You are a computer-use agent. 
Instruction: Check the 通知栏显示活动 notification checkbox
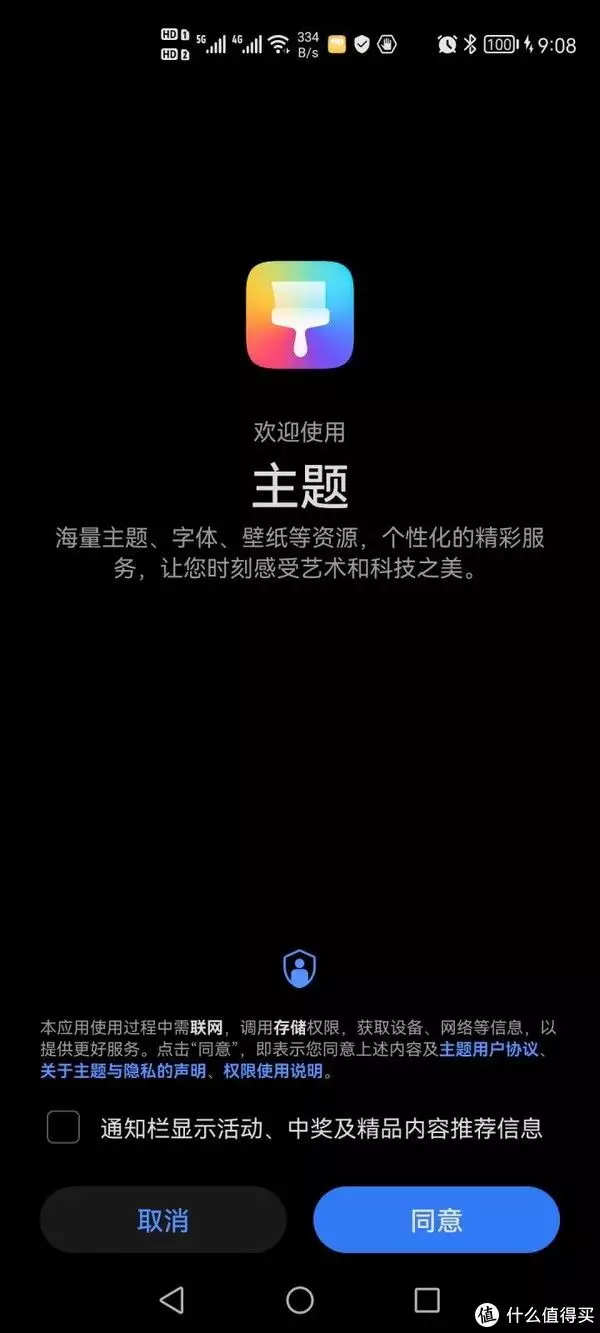click(x=64, y=1128)
